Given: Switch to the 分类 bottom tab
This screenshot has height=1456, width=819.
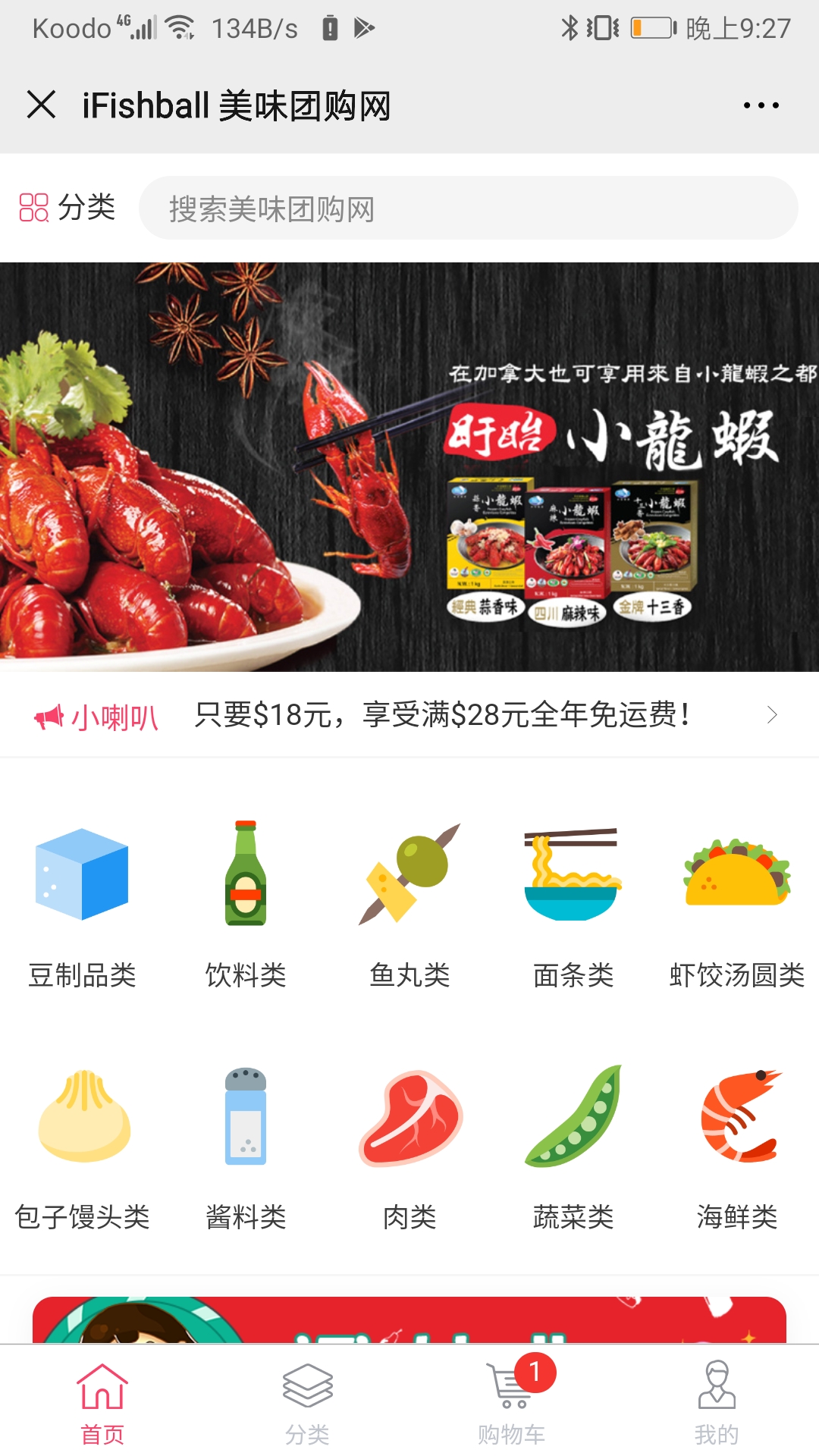Looking at the screenshot, I should coord(307,1403).
